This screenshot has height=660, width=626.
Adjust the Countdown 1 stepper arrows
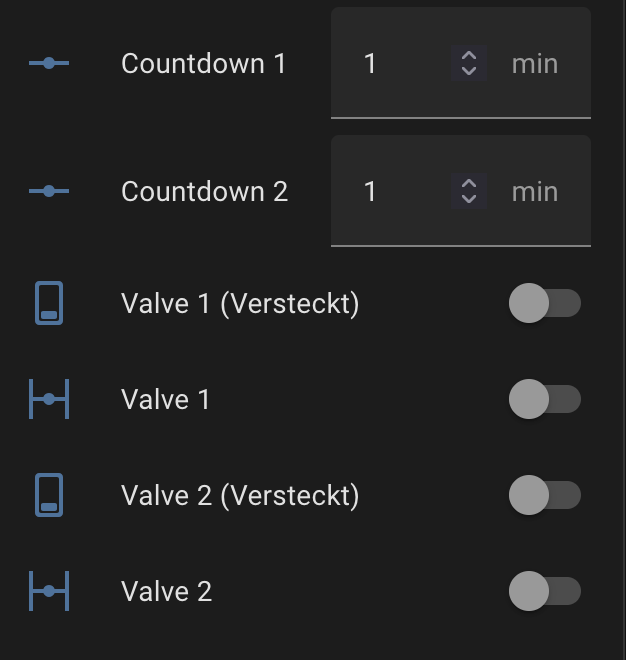pyautogui.click(x=468, y=64)
